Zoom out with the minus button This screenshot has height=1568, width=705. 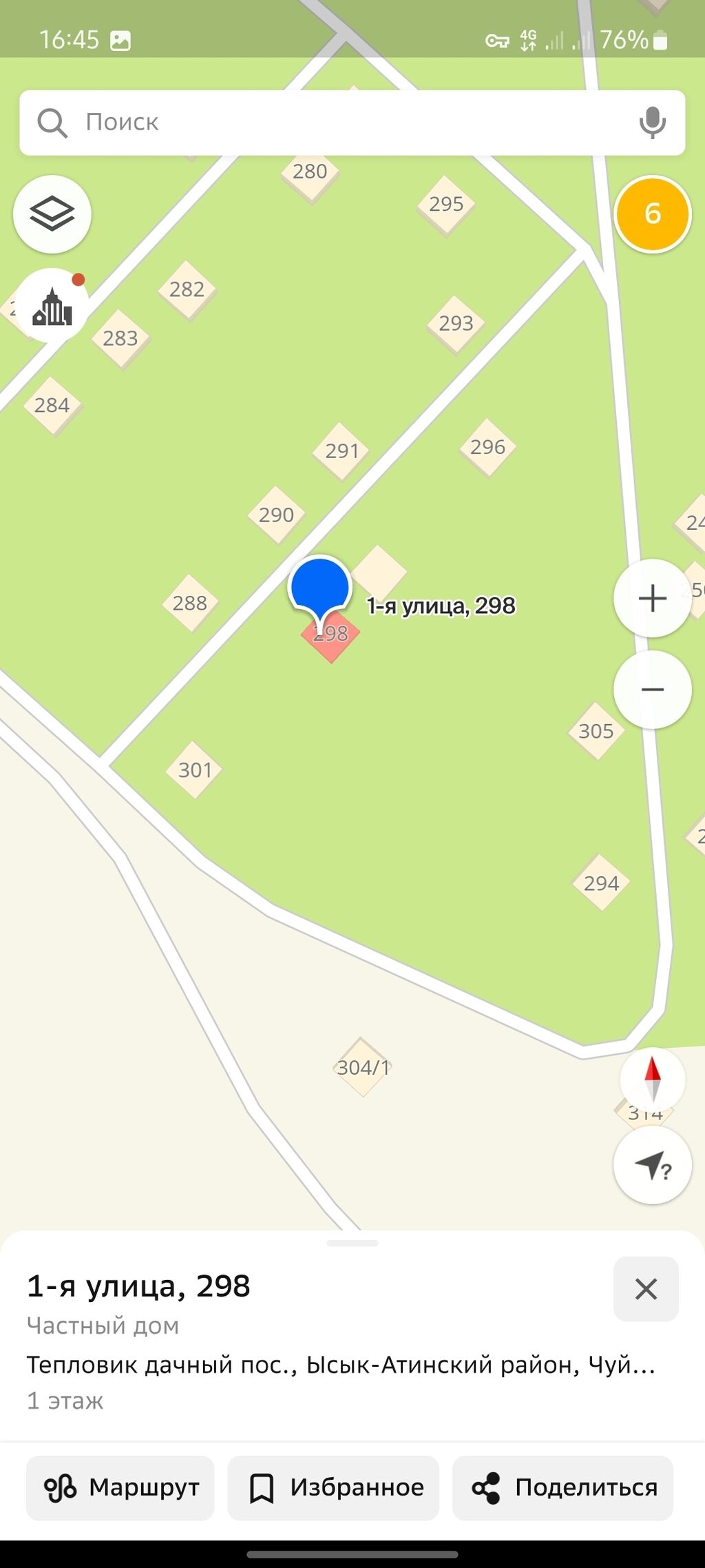652,690
